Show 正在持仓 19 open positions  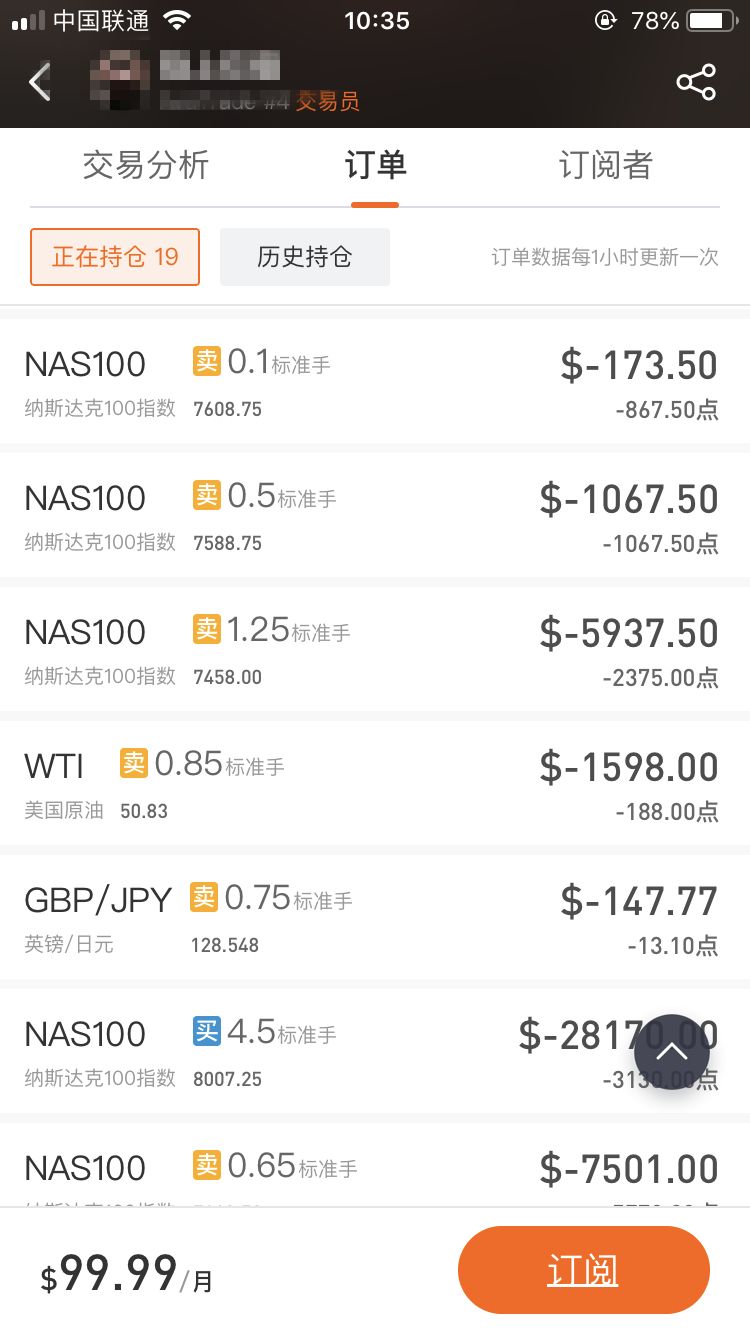coord(115,257)
